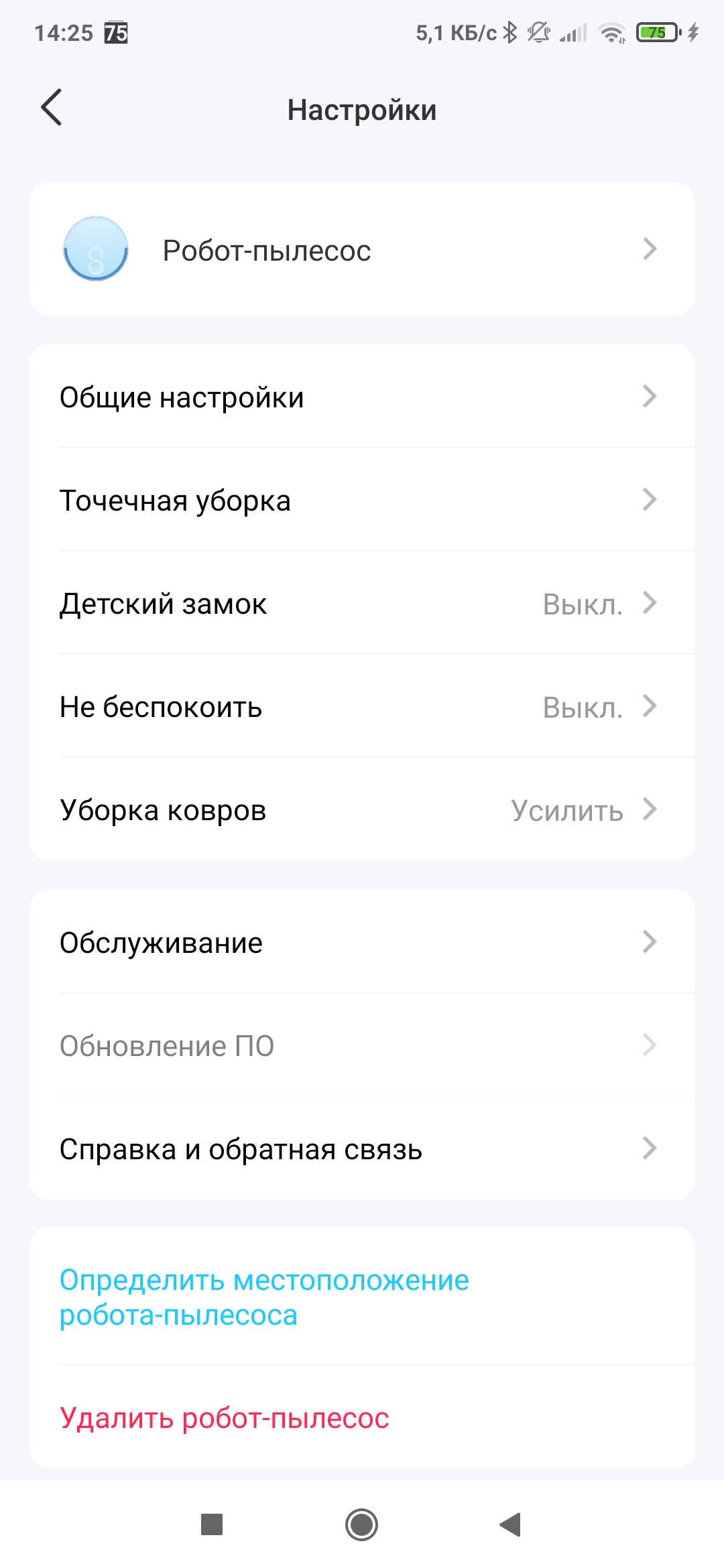
Task: Open the Робот-пылесос device details
Action: coord(362,249)
